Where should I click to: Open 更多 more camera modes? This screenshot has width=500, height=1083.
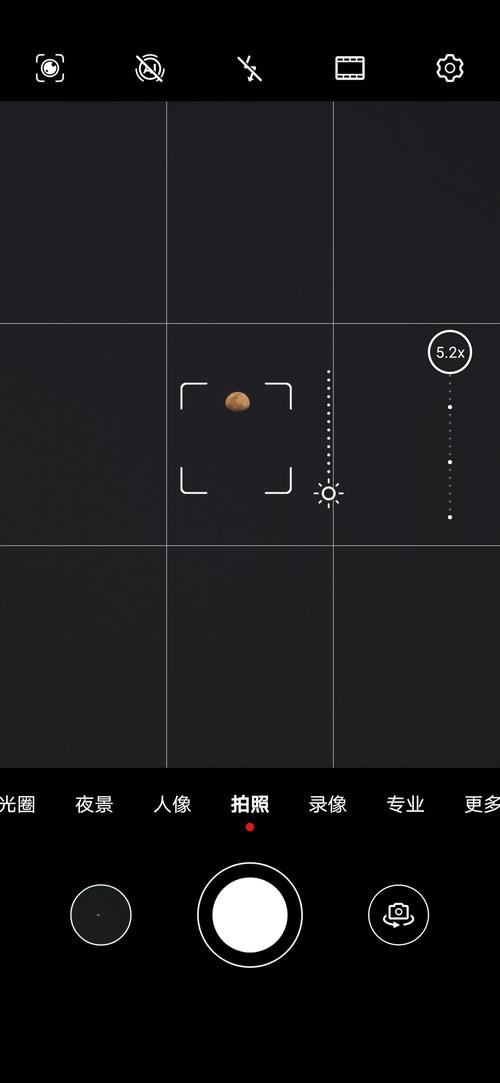(482, 804)
